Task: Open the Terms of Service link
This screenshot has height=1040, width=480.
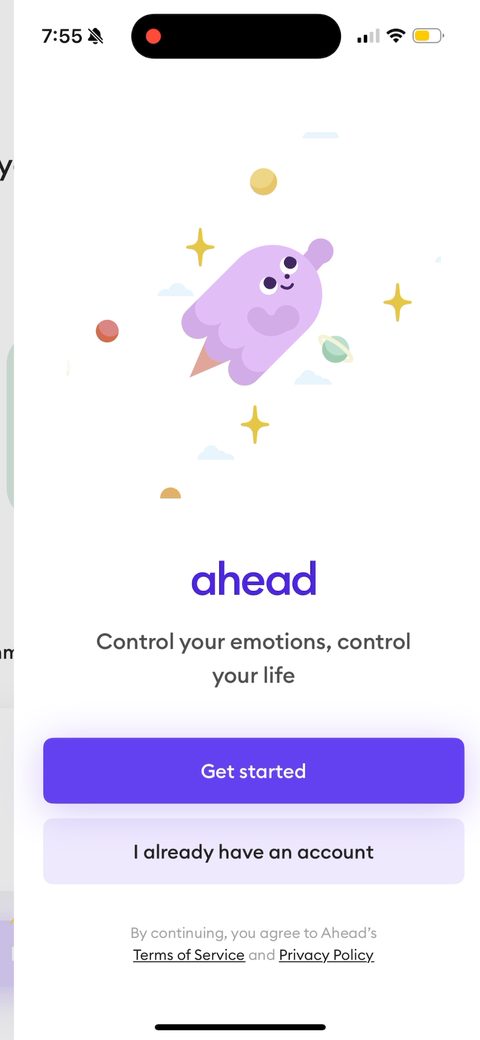Action: [x=189, y=955]
